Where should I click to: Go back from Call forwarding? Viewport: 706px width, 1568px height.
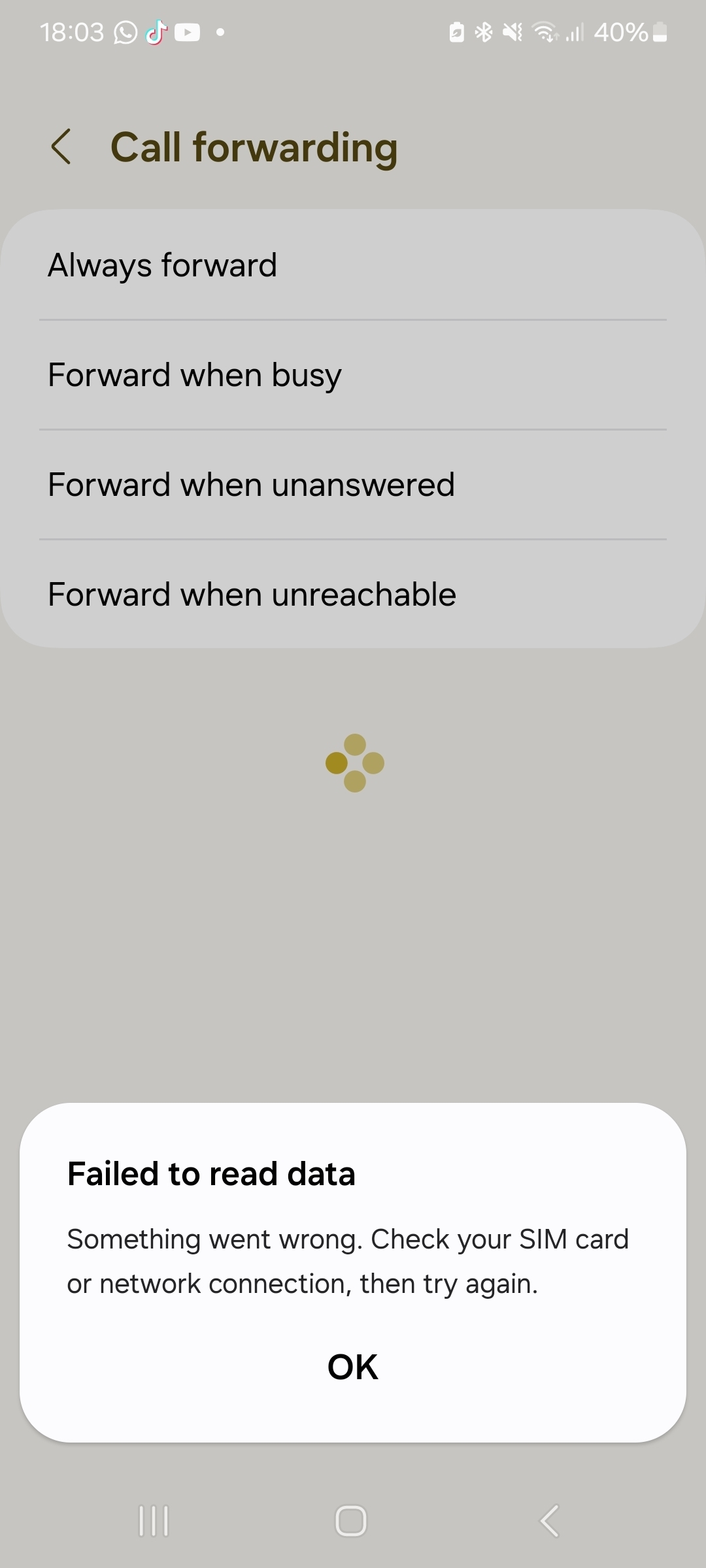61,146
